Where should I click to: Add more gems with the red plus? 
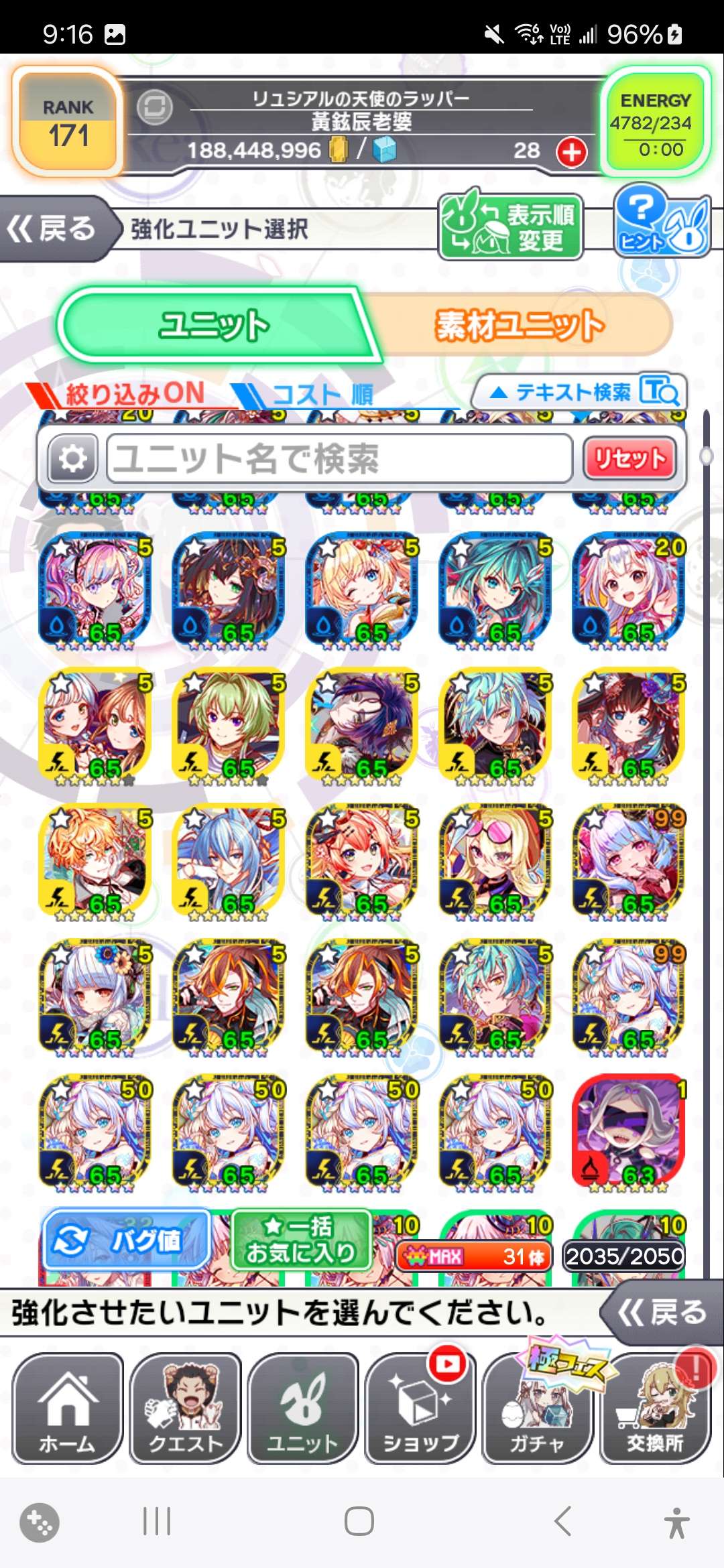tap(571, 152)
